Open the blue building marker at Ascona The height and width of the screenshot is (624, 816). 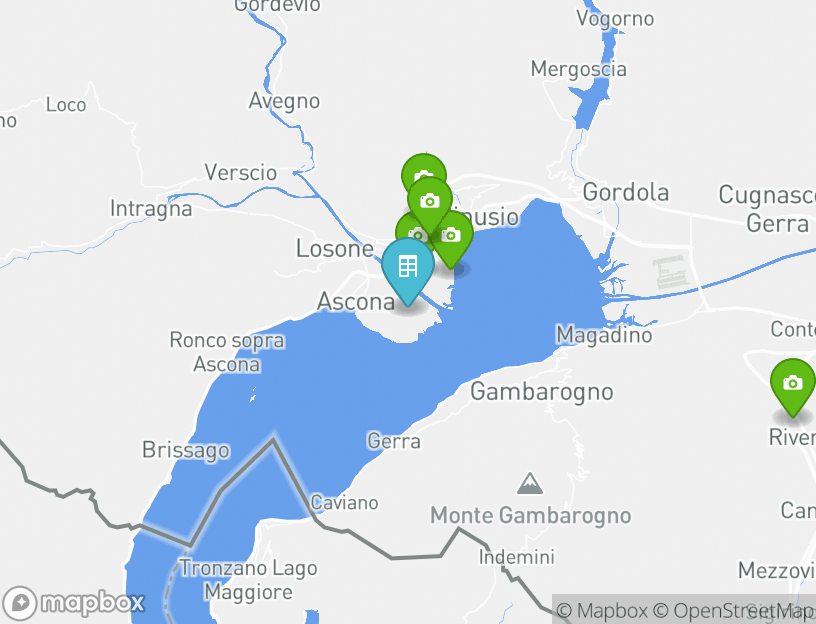pos(408,267)
